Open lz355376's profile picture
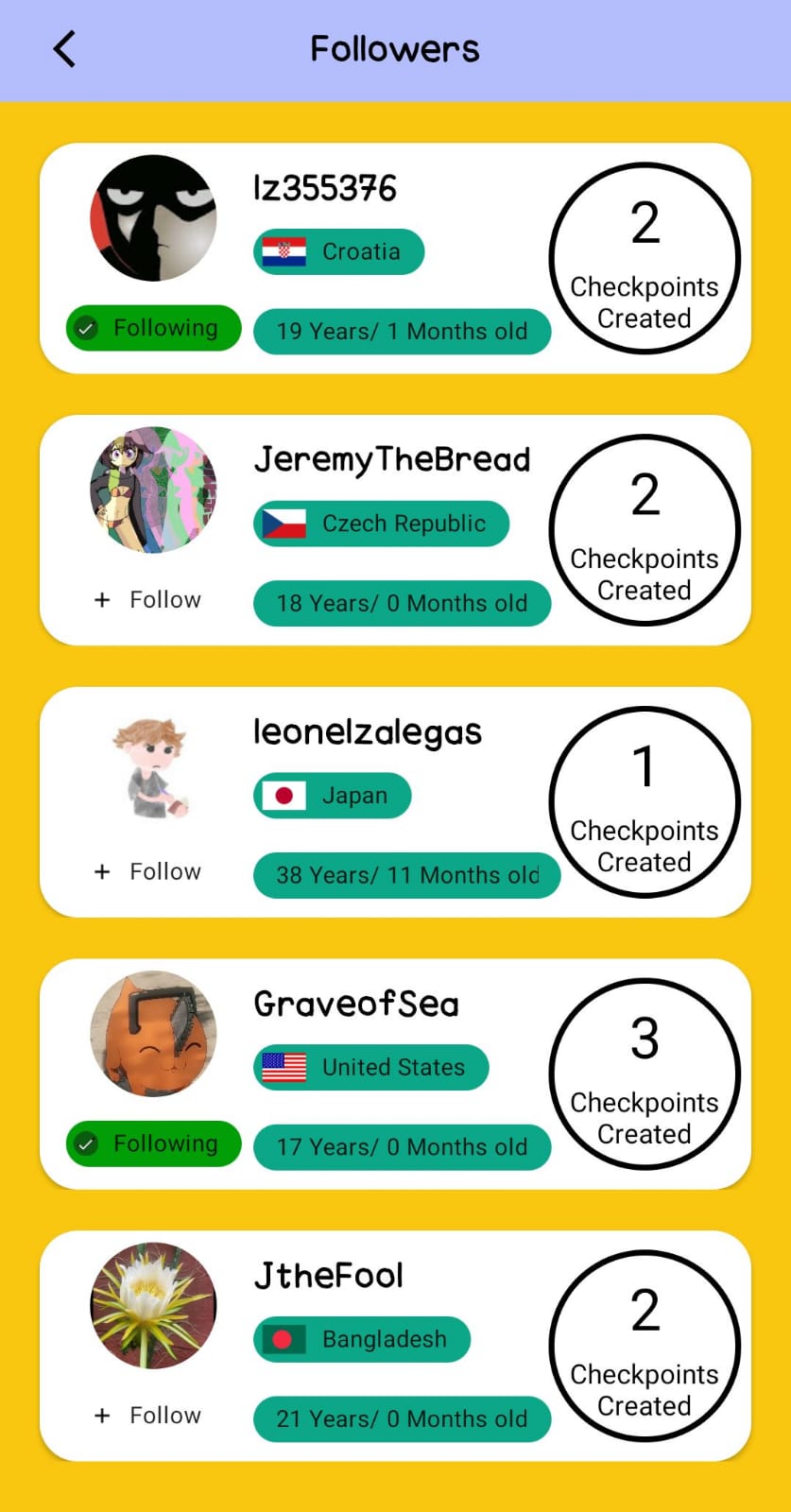This screenshot has height=1512, width=791. coord(153,218)
